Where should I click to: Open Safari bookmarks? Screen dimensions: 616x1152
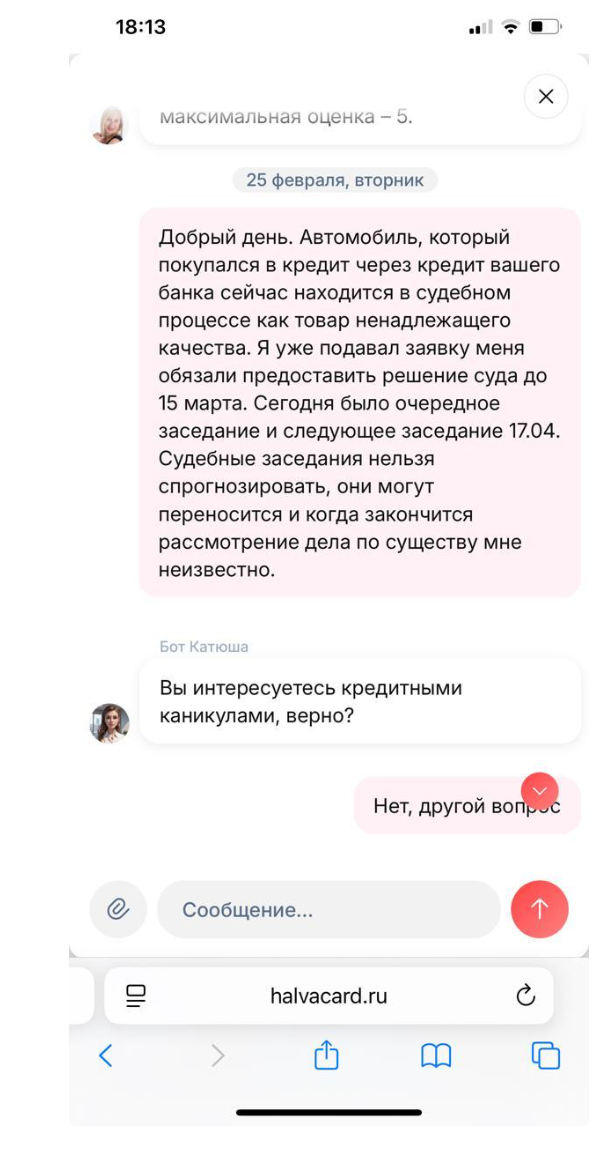click(x=436, y=1055)
